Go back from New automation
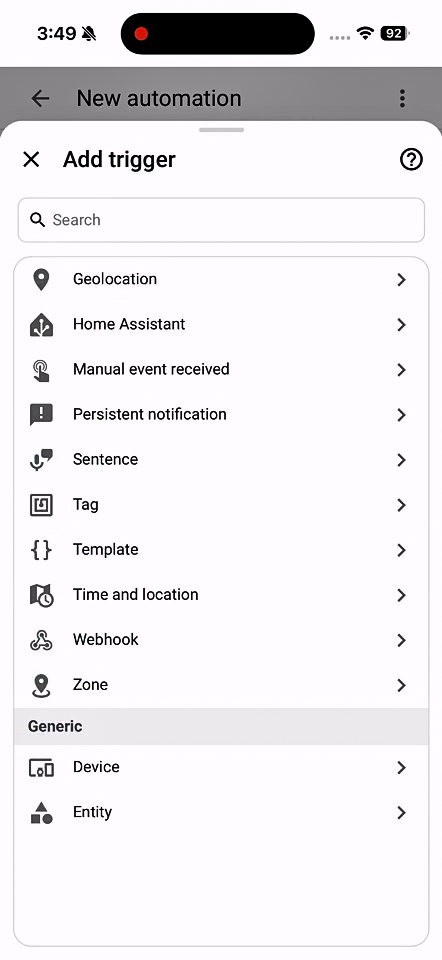 (40, 98)
